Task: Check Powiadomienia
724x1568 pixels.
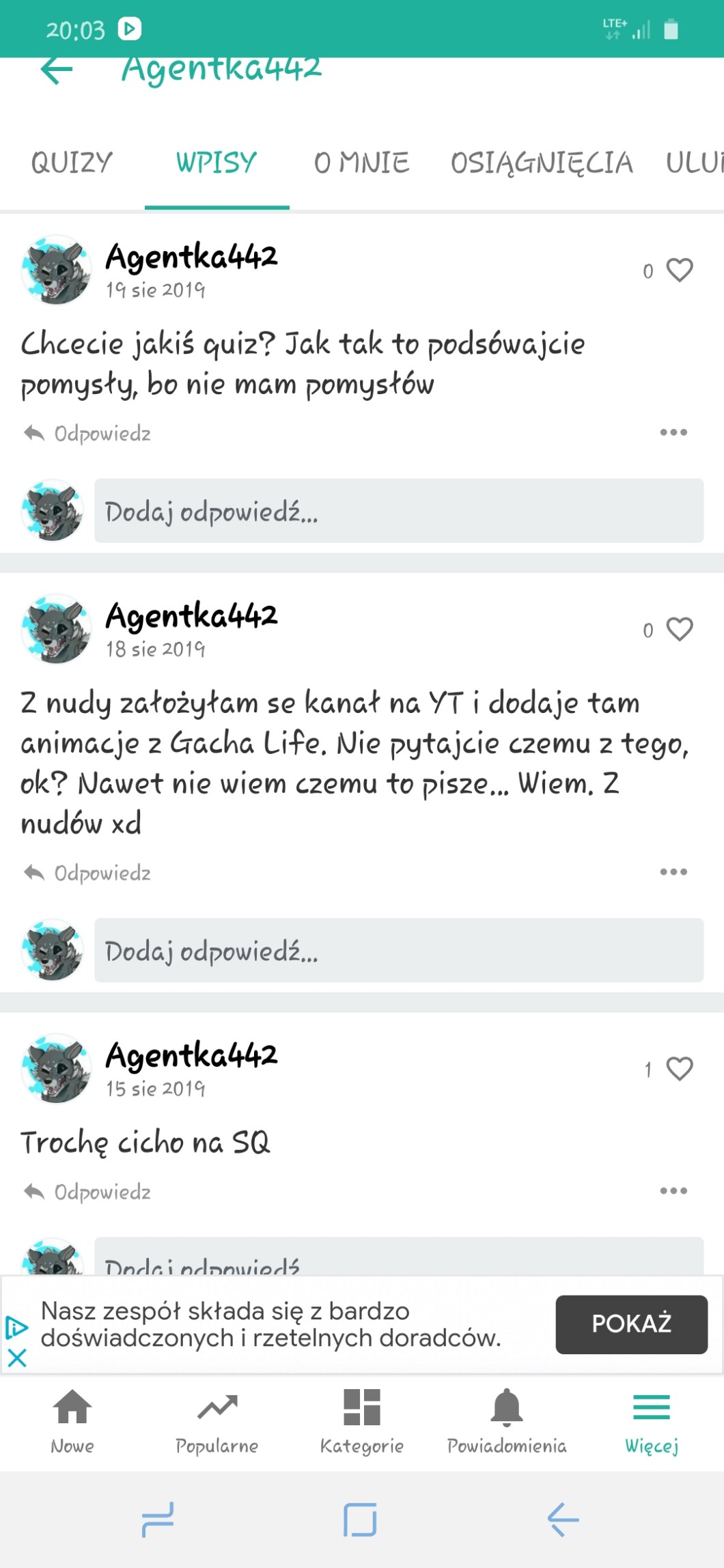Action: click(x=507, y=1420)
